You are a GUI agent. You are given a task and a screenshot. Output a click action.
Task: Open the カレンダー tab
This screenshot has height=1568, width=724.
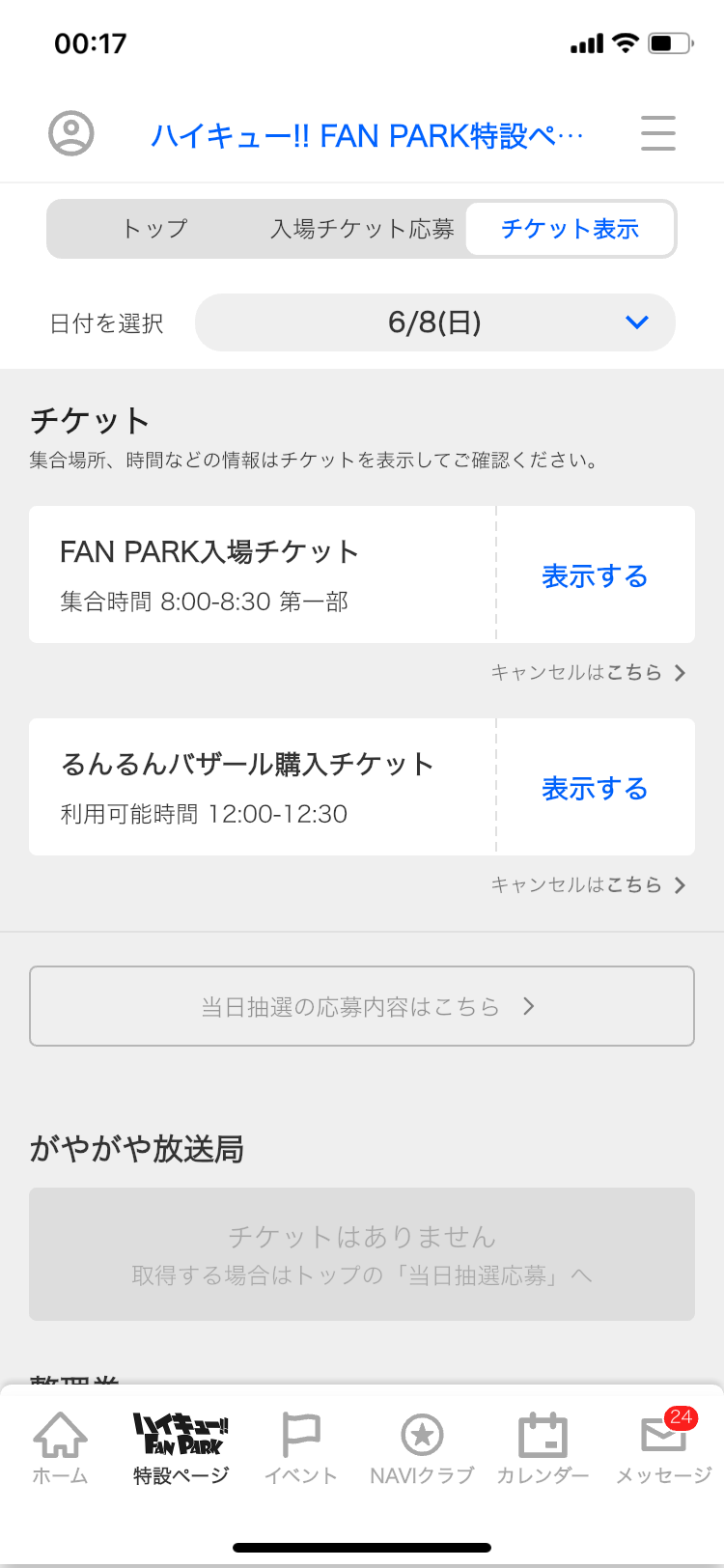pyautogui.click(x=543, y=1448)
